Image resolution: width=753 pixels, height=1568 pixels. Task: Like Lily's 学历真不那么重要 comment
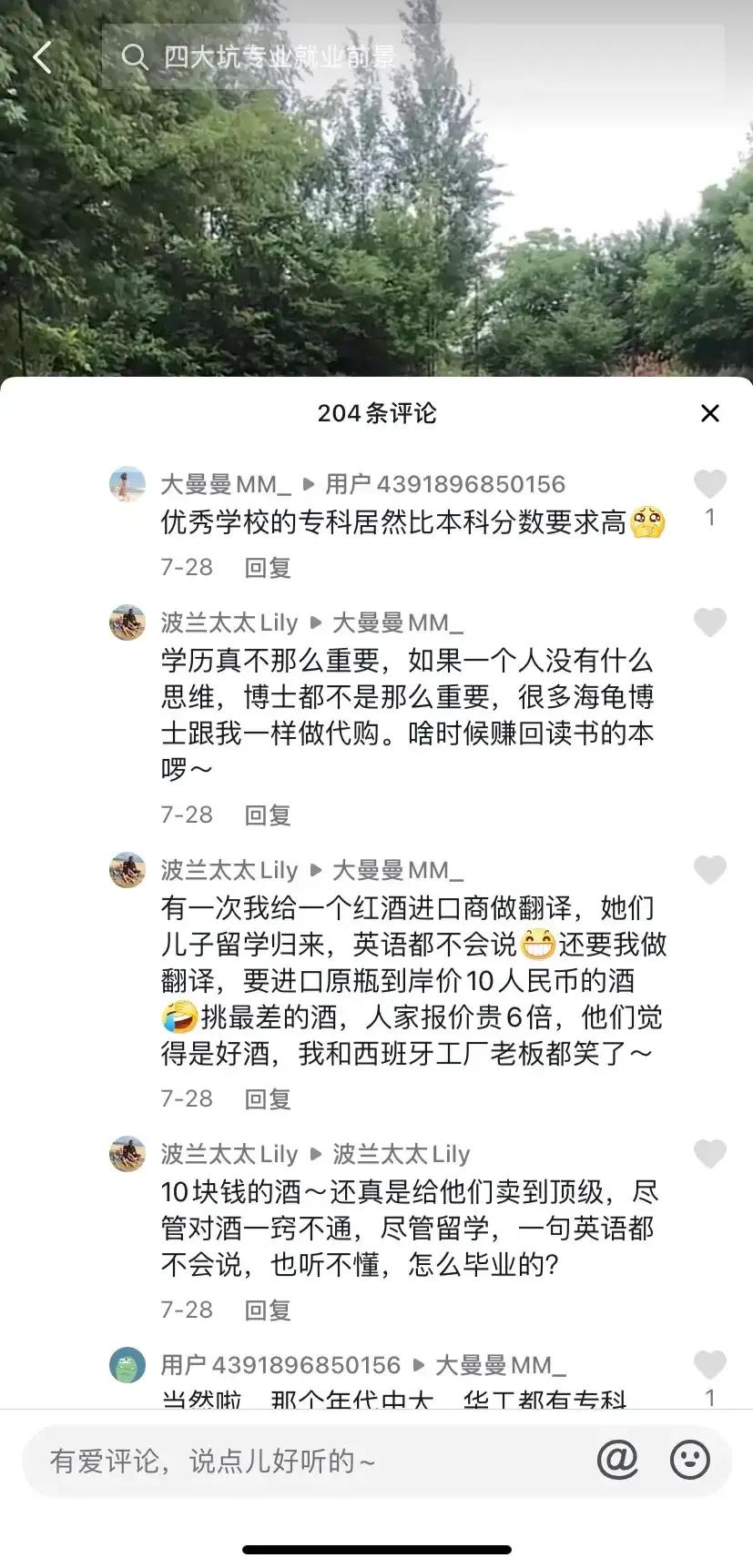coord(710,622)
